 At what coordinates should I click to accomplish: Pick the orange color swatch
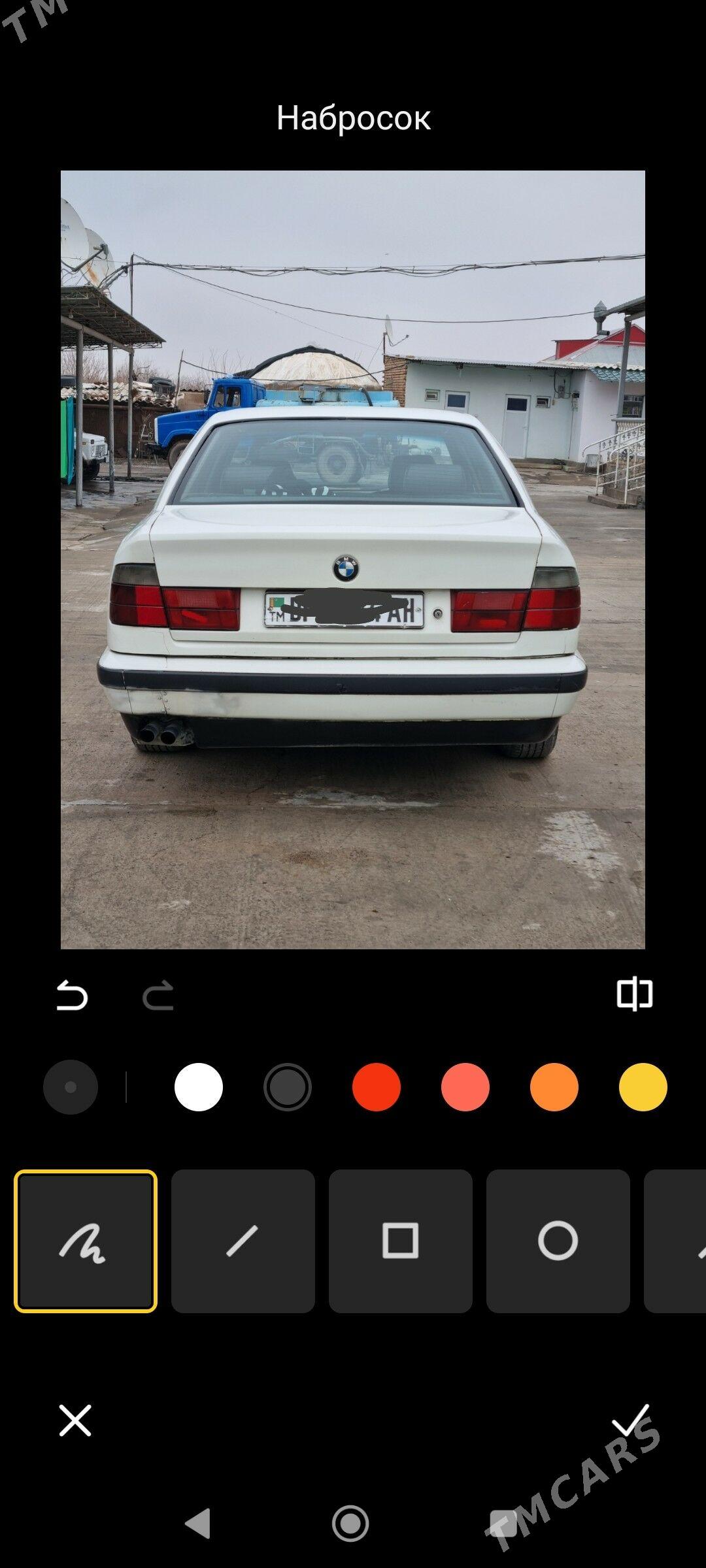click(x=554, y=1087)
